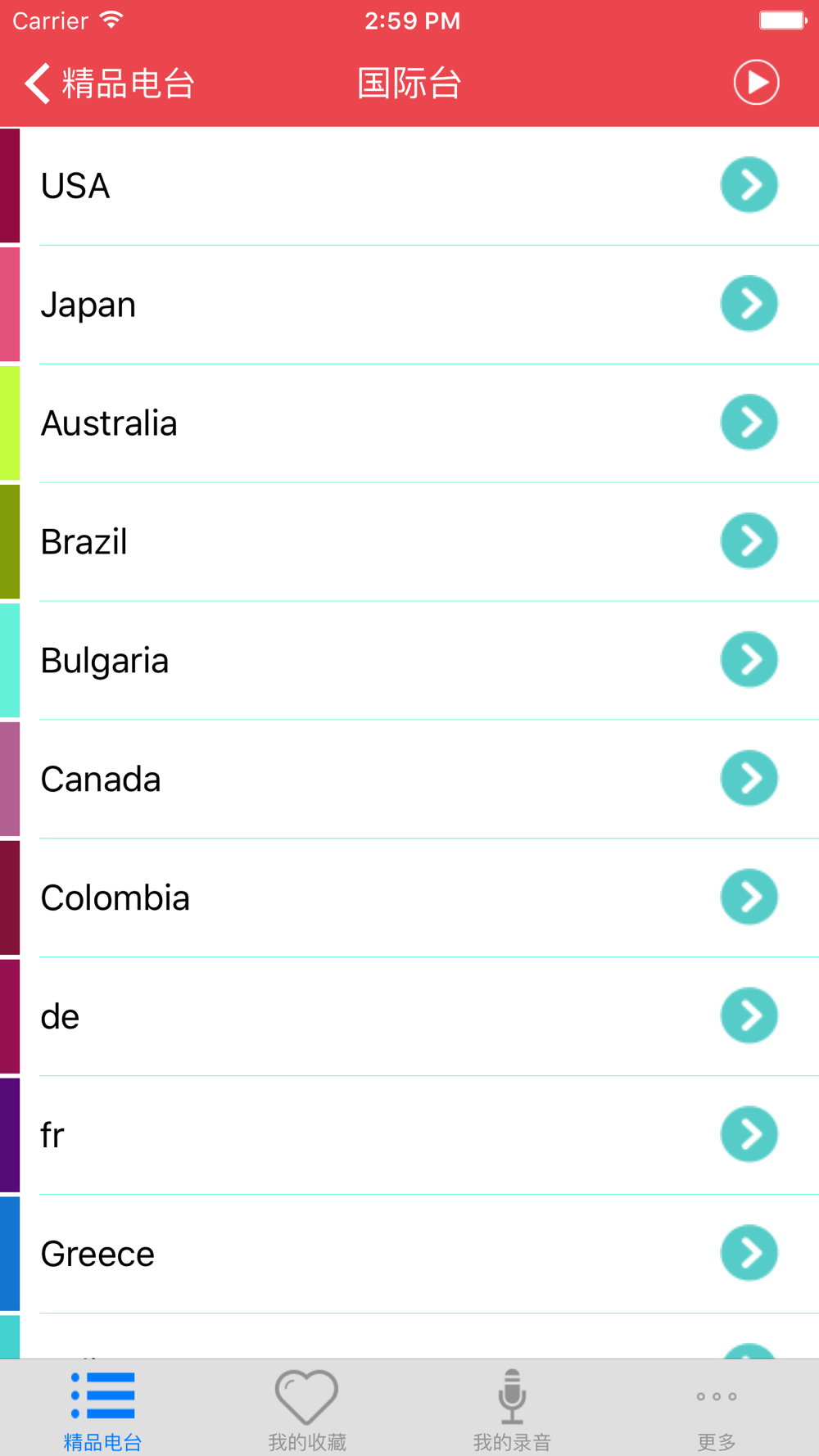Tap the arrow icon beside Greece

749,1253
